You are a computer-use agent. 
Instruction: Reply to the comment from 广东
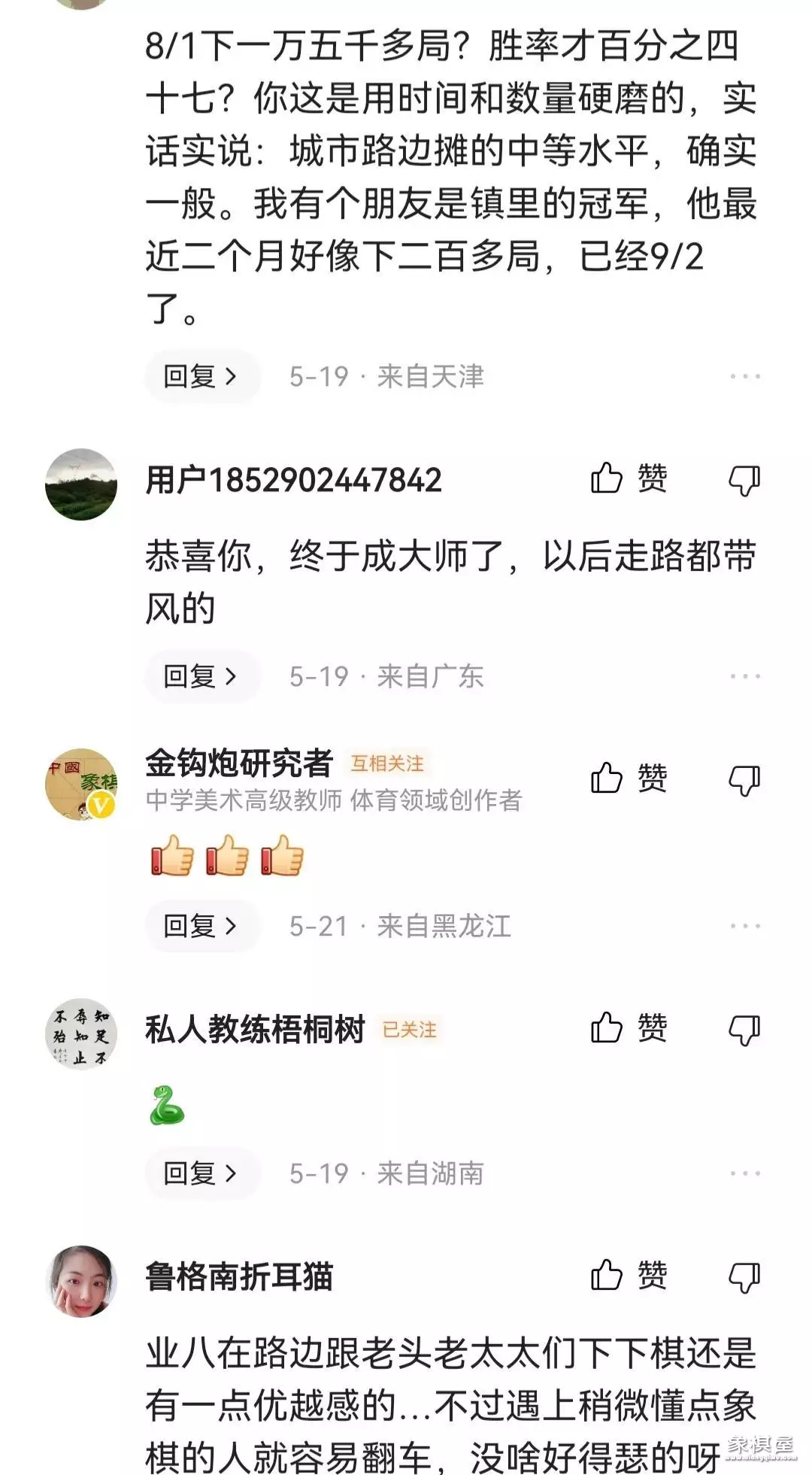tap(201, 676)
